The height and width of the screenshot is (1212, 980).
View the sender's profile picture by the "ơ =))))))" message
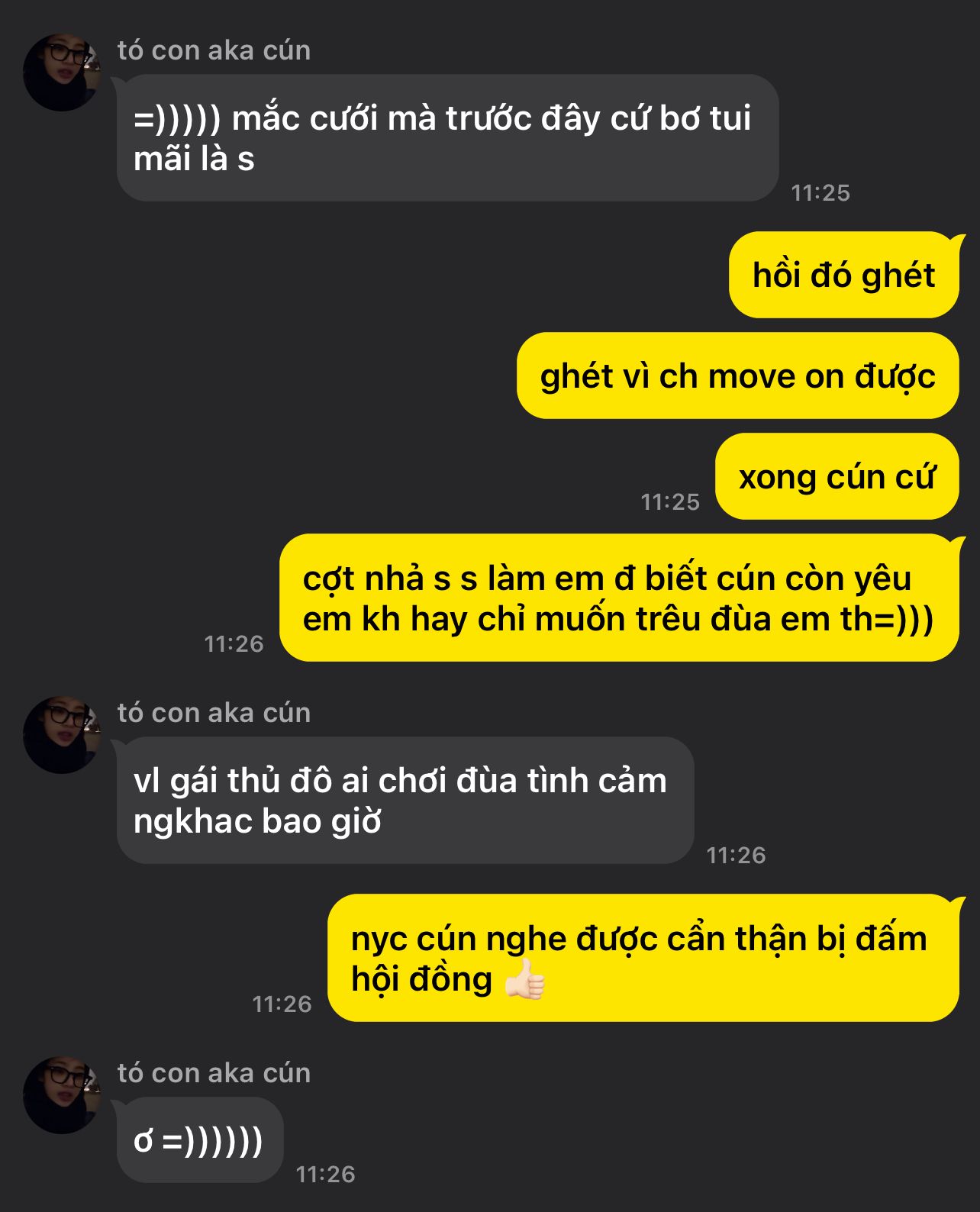pyautogui.click(x=62, y=1095)
